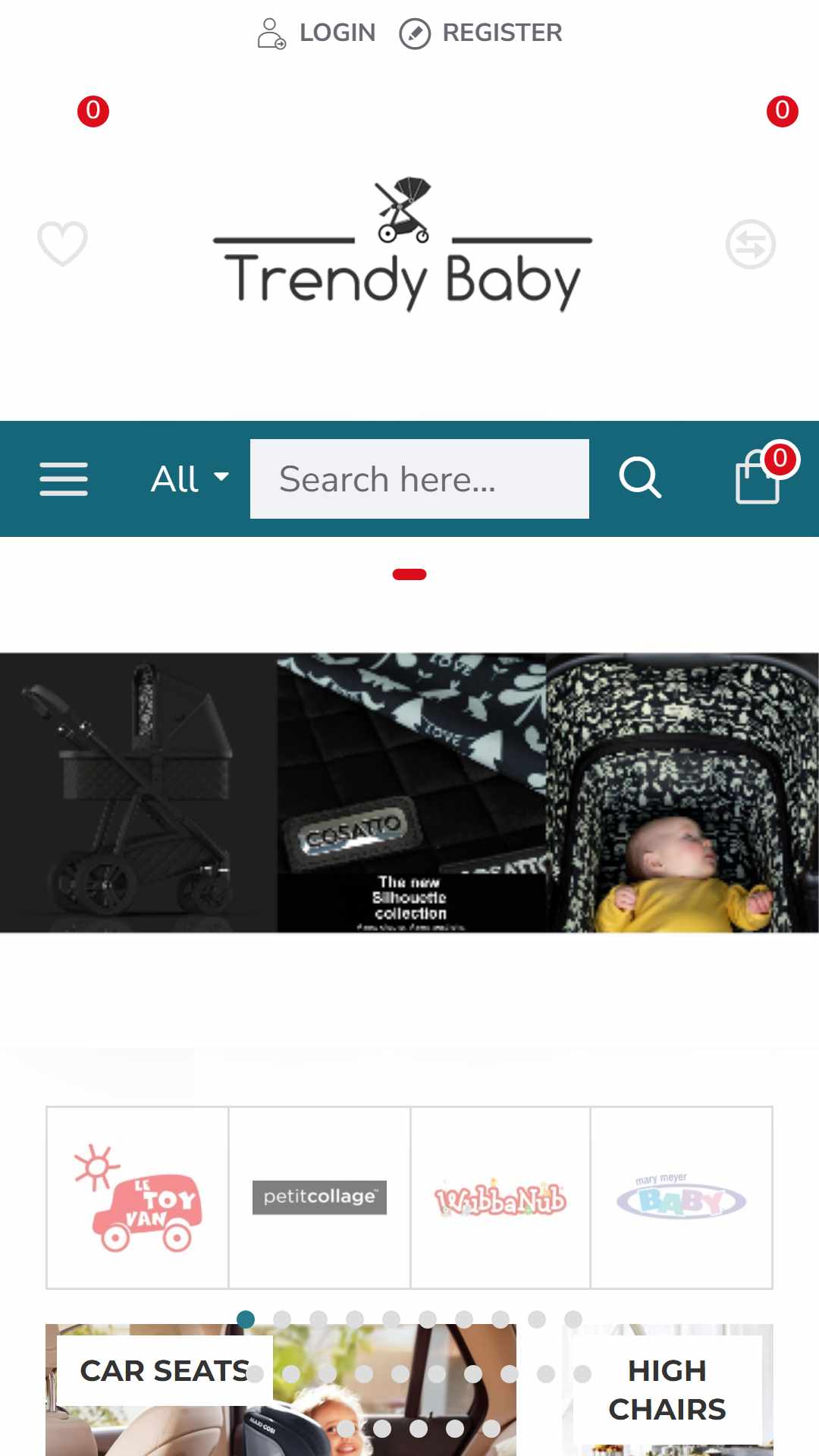Open the compare products icon
This screenshot has width=819, height=1456.
tap(751, 244)
